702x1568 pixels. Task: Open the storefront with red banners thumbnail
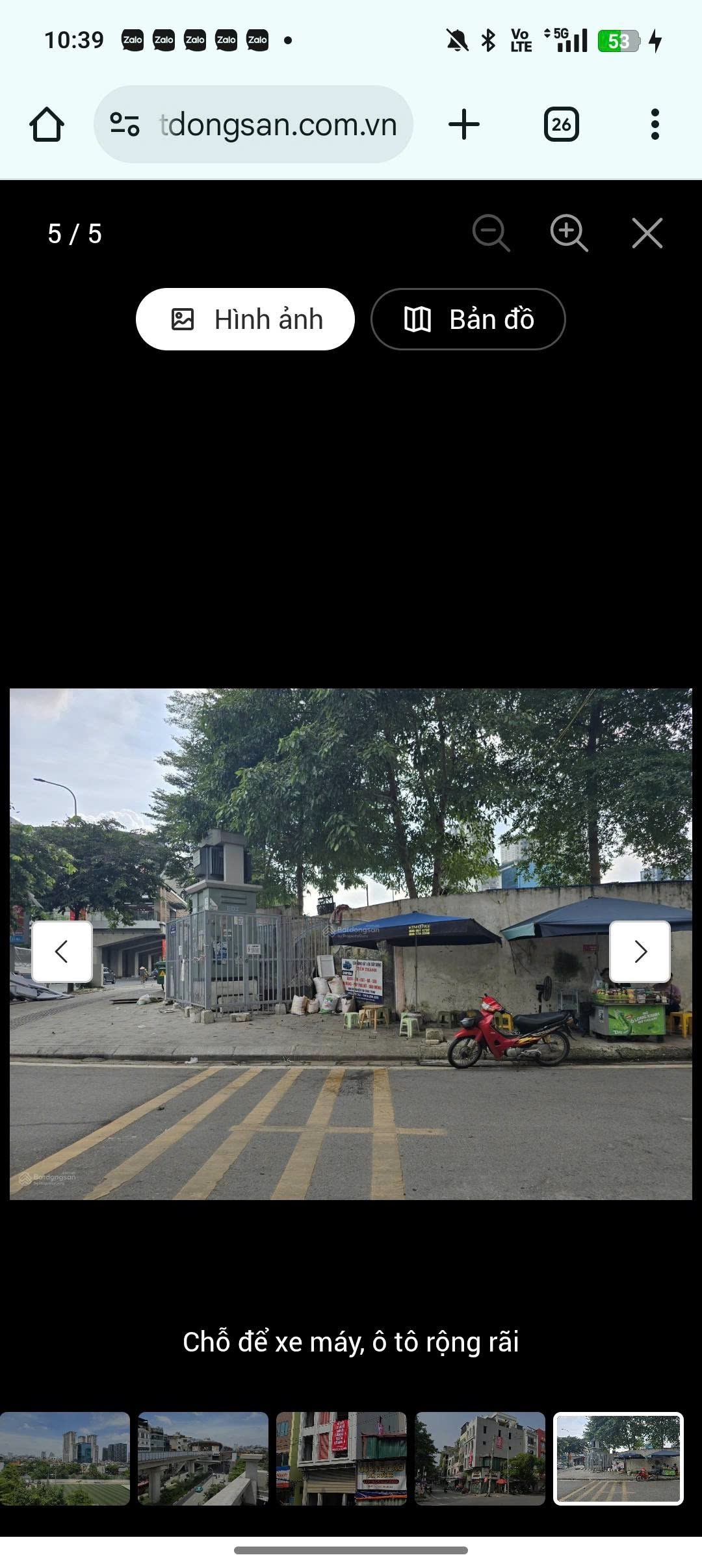click(x=341, y=1458)
